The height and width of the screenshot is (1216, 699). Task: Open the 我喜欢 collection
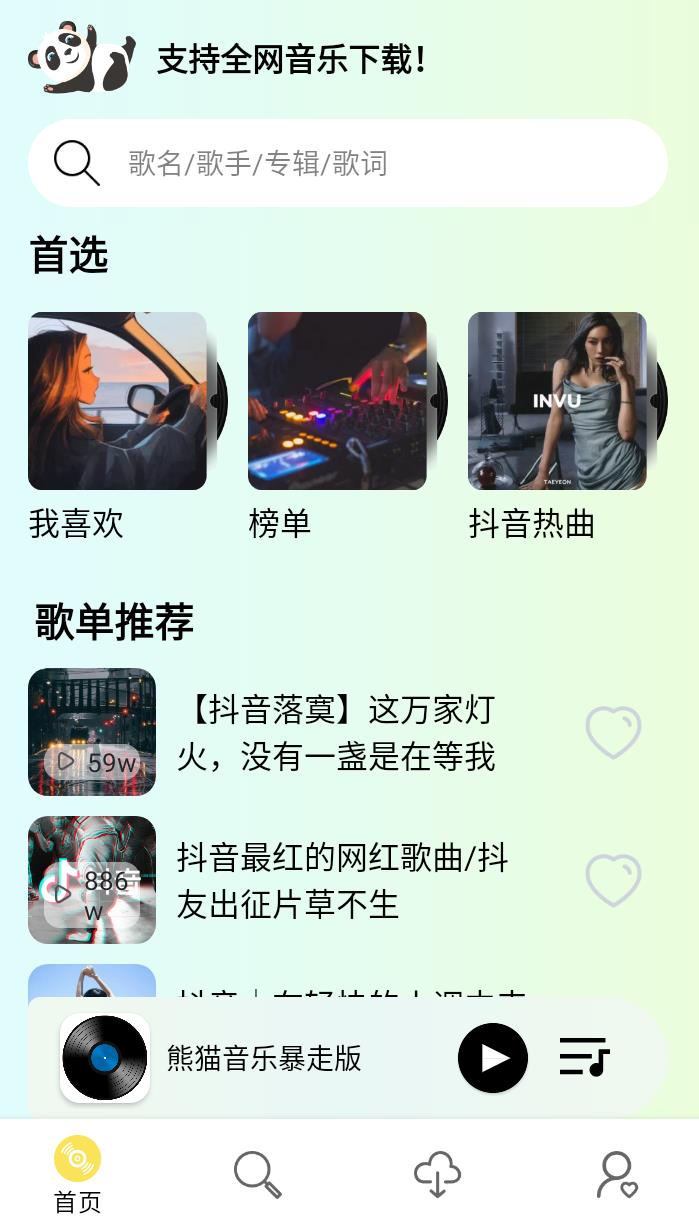point(118,401)
